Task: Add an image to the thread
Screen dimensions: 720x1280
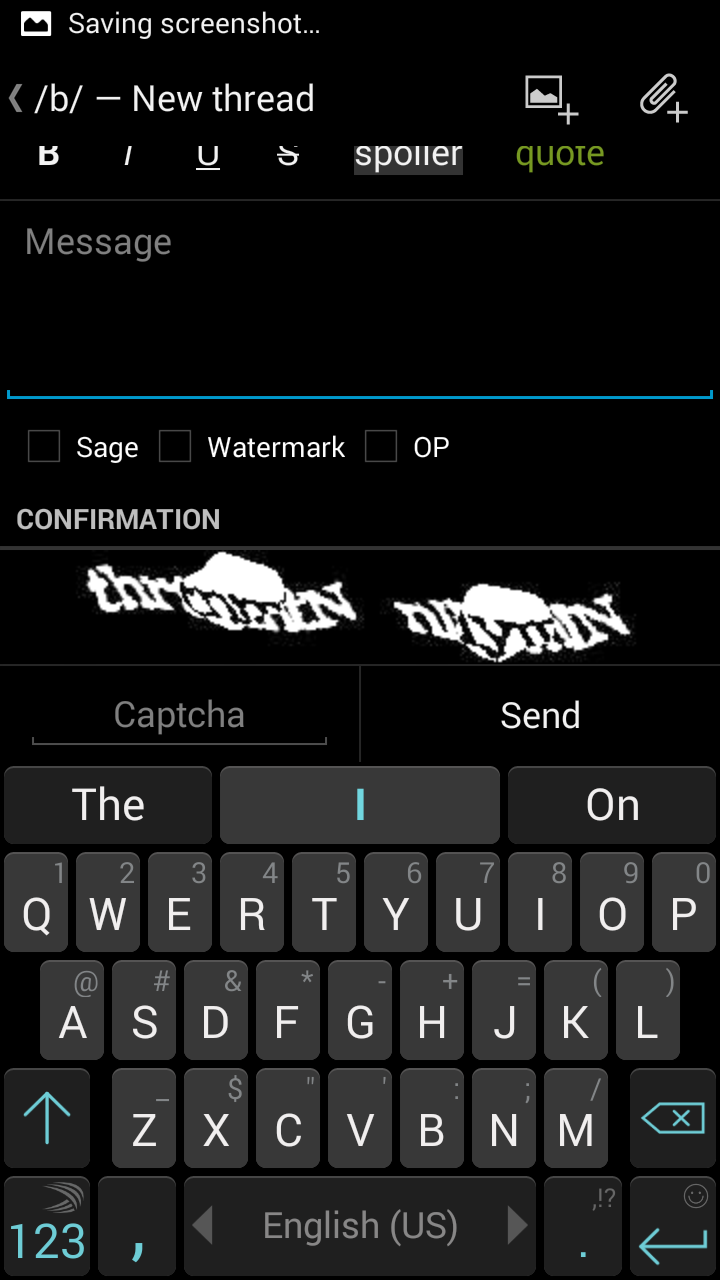Action: click(552, 99)
